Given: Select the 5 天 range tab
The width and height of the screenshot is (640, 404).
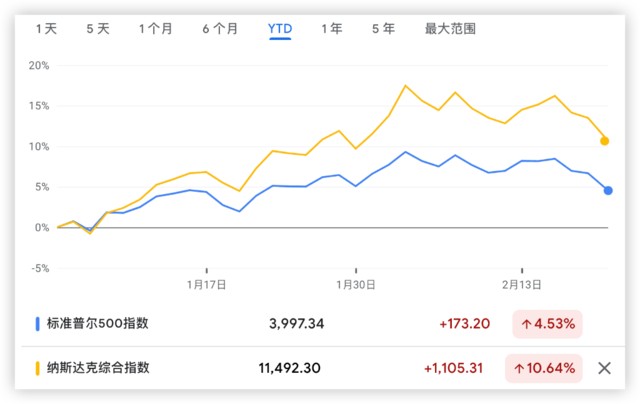Looking at the screenshot, I should (x=98, y=29).
